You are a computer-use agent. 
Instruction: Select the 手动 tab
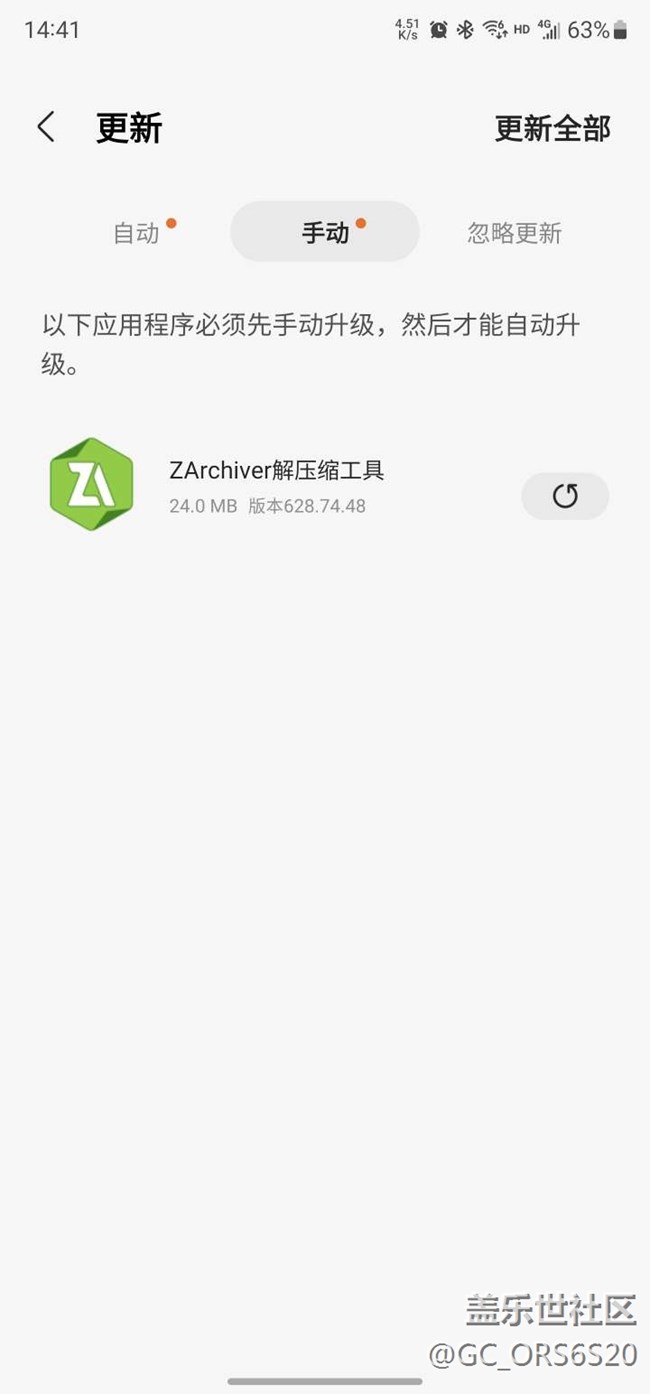point(325,233)
